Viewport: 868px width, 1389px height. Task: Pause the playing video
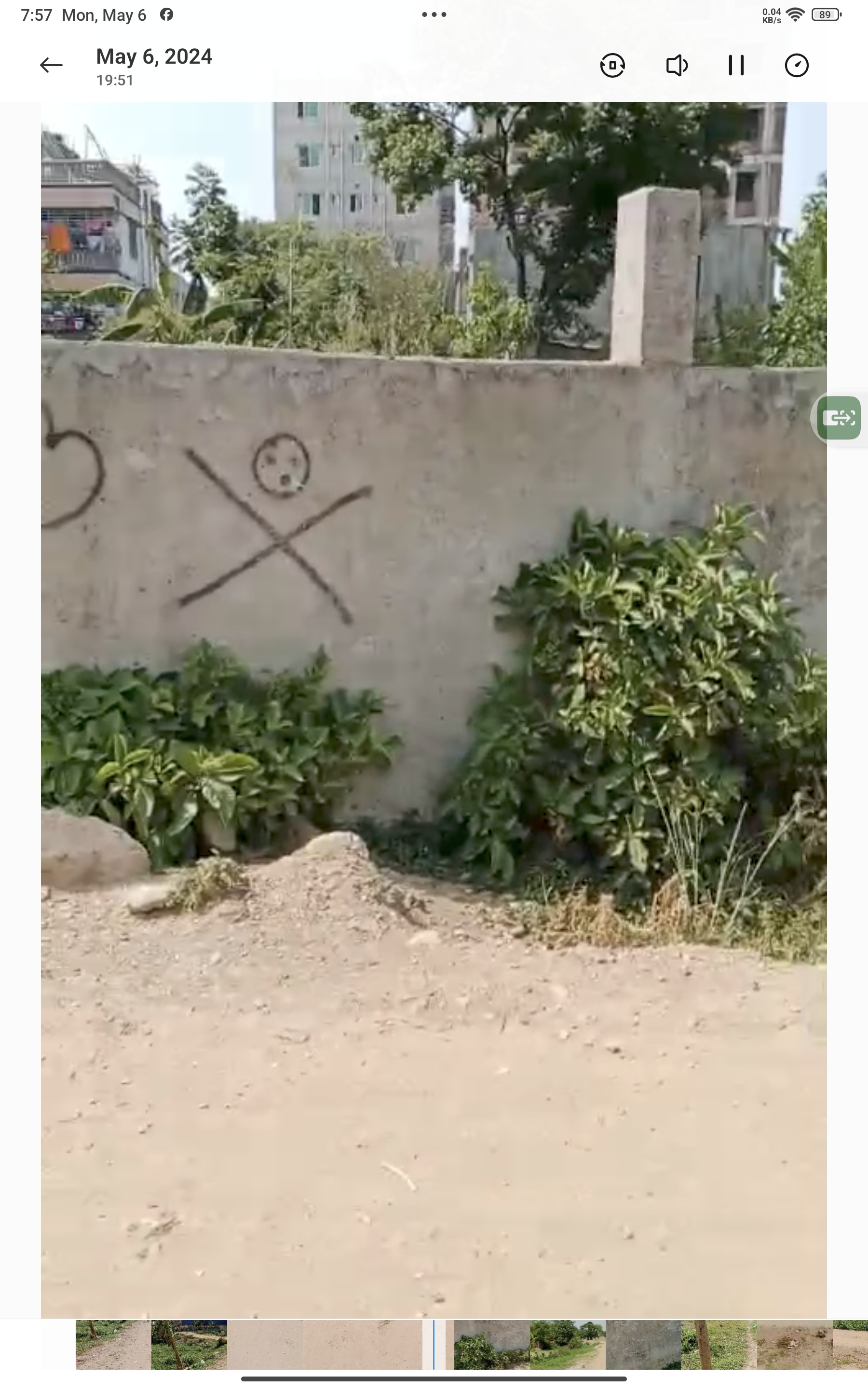tap(736, 66)
